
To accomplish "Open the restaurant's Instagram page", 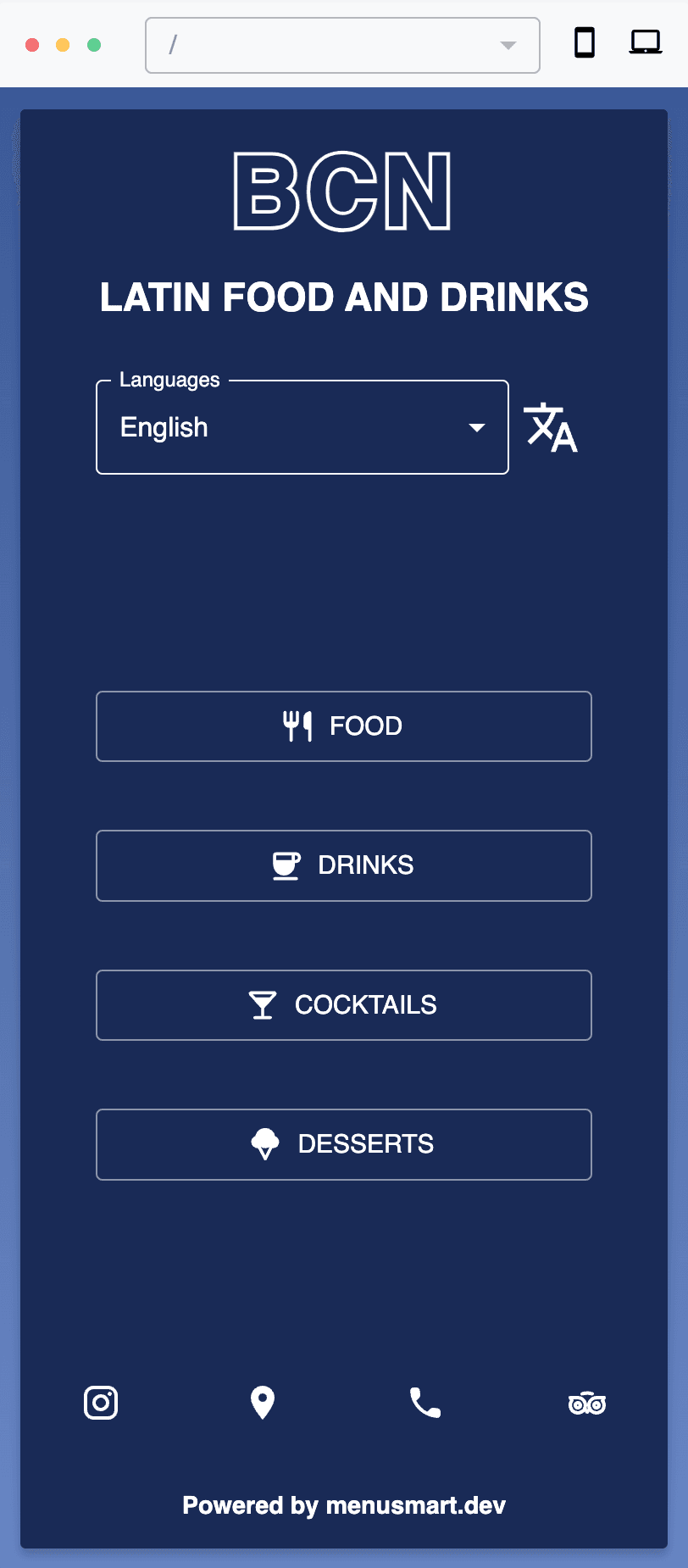I will click(x=101, y=1403).
